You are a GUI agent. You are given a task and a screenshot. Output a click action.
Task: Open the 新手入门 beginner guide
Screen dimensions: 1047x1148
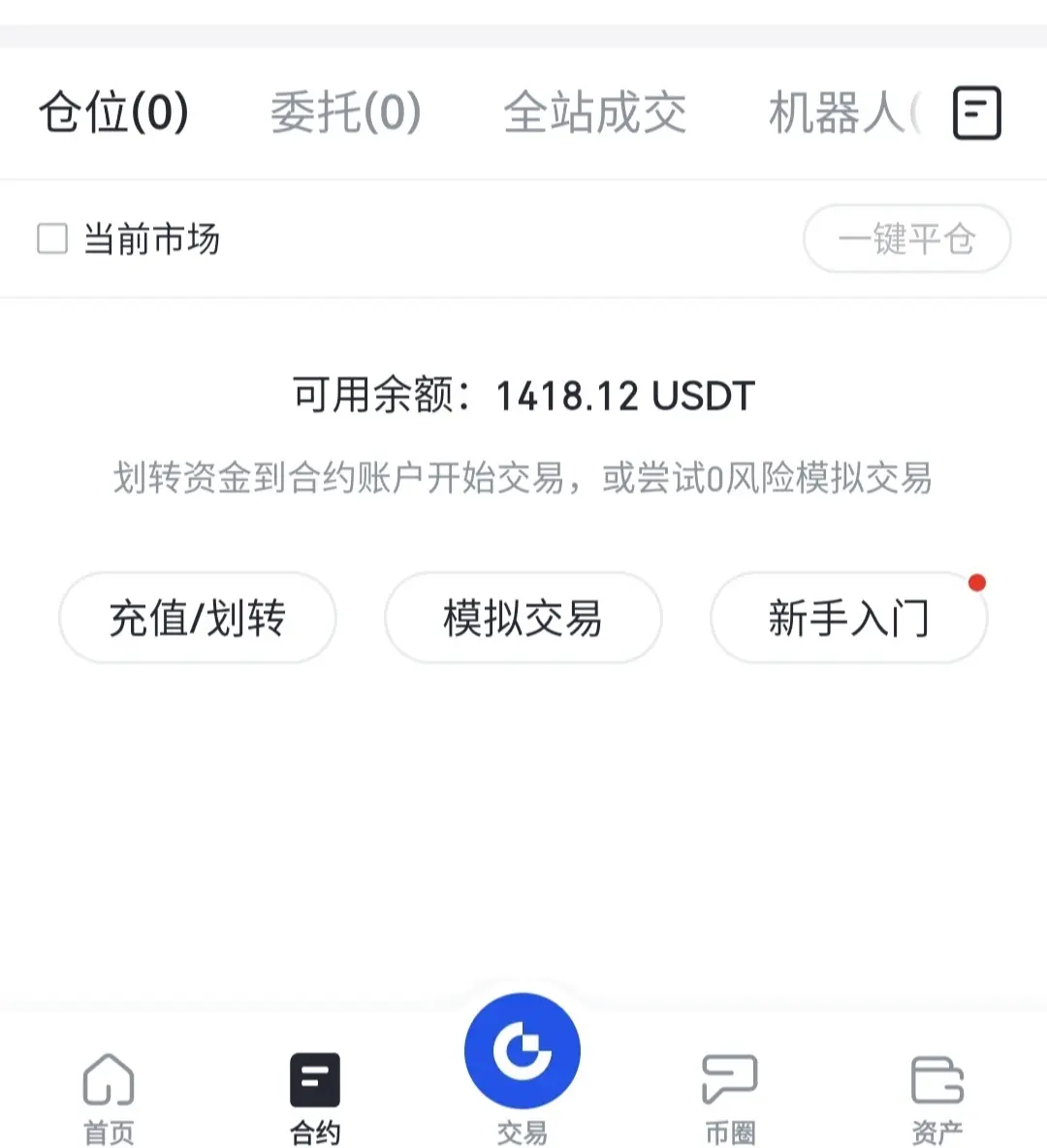[x=848, y=618]
